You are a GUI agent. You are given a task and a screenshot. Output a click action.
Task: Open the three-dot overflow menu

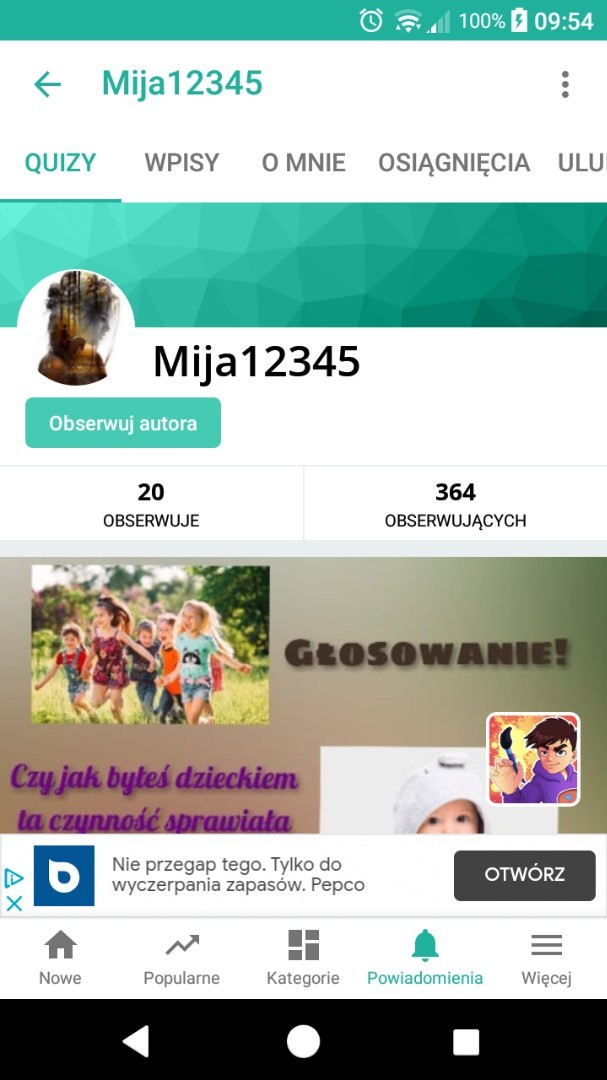(565, 85)
